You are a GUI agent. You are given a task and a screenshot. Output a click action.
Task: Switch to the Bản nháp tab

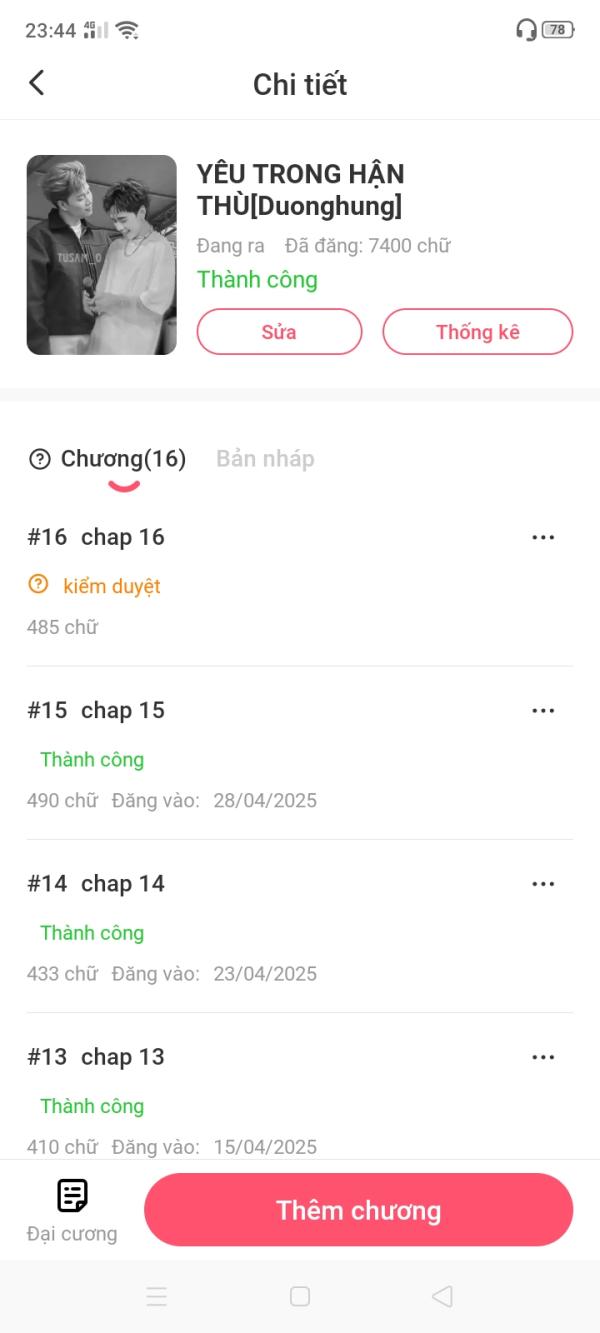tap(265, 459)
